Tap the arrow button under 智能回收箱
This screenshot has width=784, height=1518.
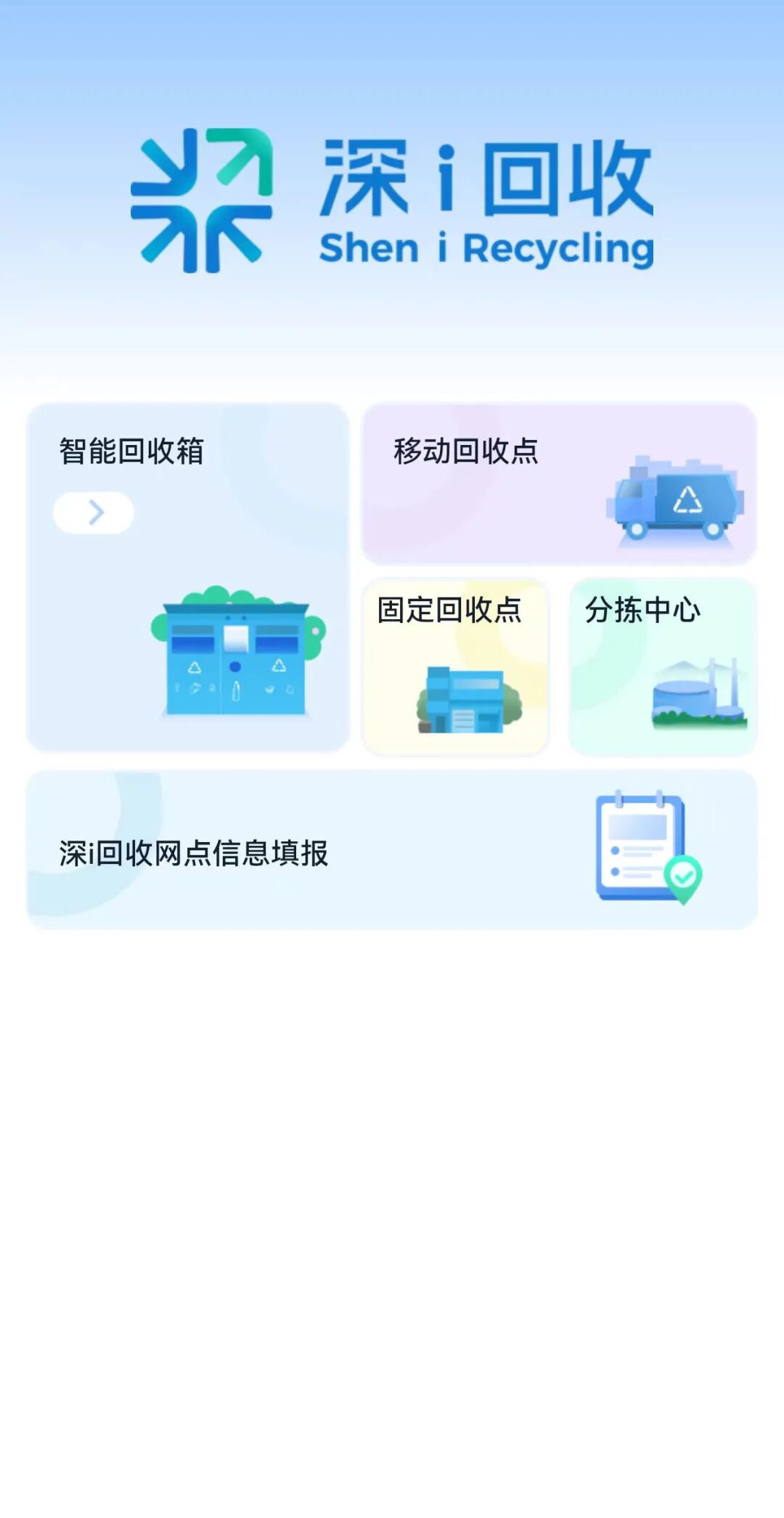point(94,513)
